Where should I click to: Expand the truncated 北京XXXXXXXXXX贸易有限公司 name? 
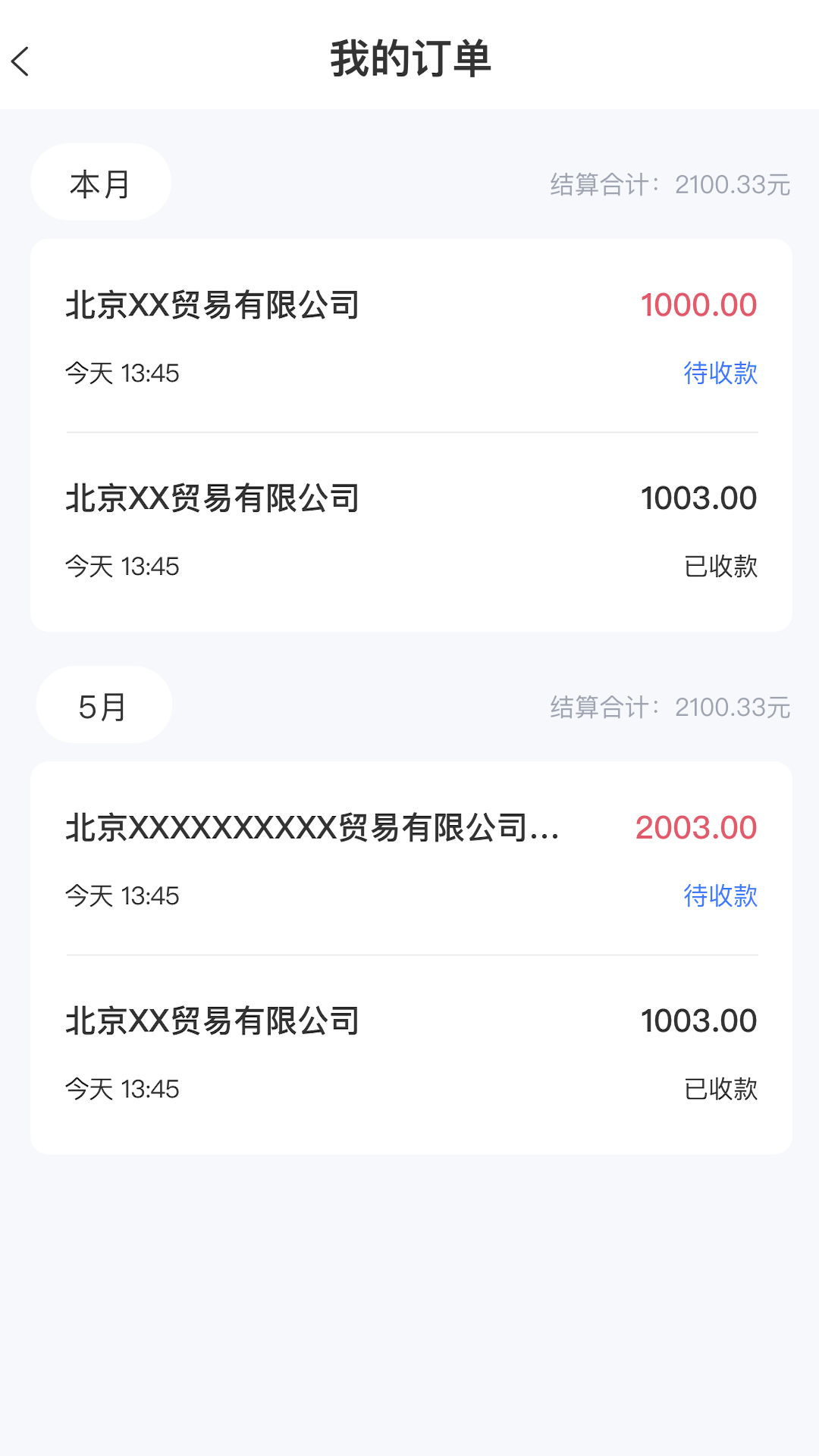click(x=311, y=830)
